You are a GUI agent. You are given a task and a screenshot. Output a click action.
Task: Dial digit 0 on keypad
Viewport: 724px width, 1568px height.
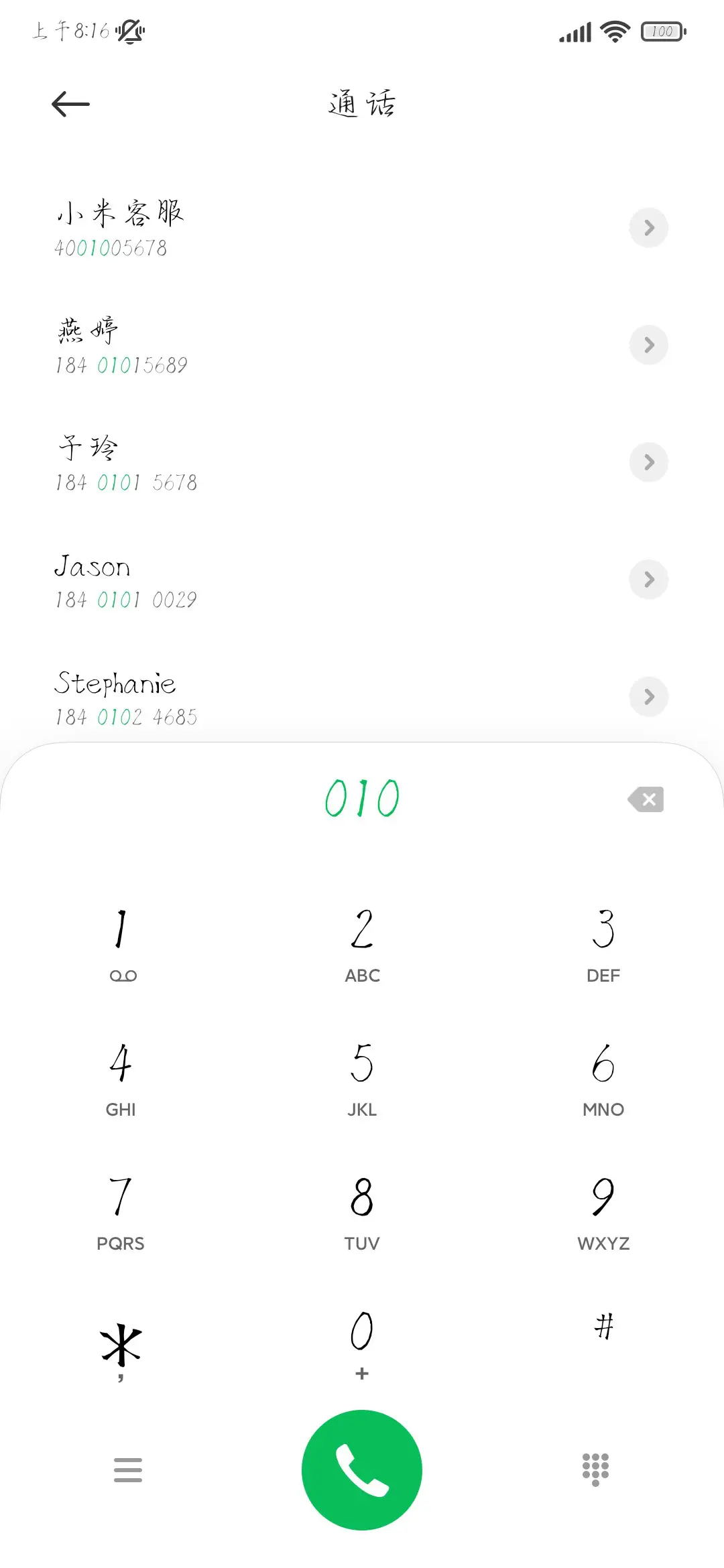(x=362, y=1344)
